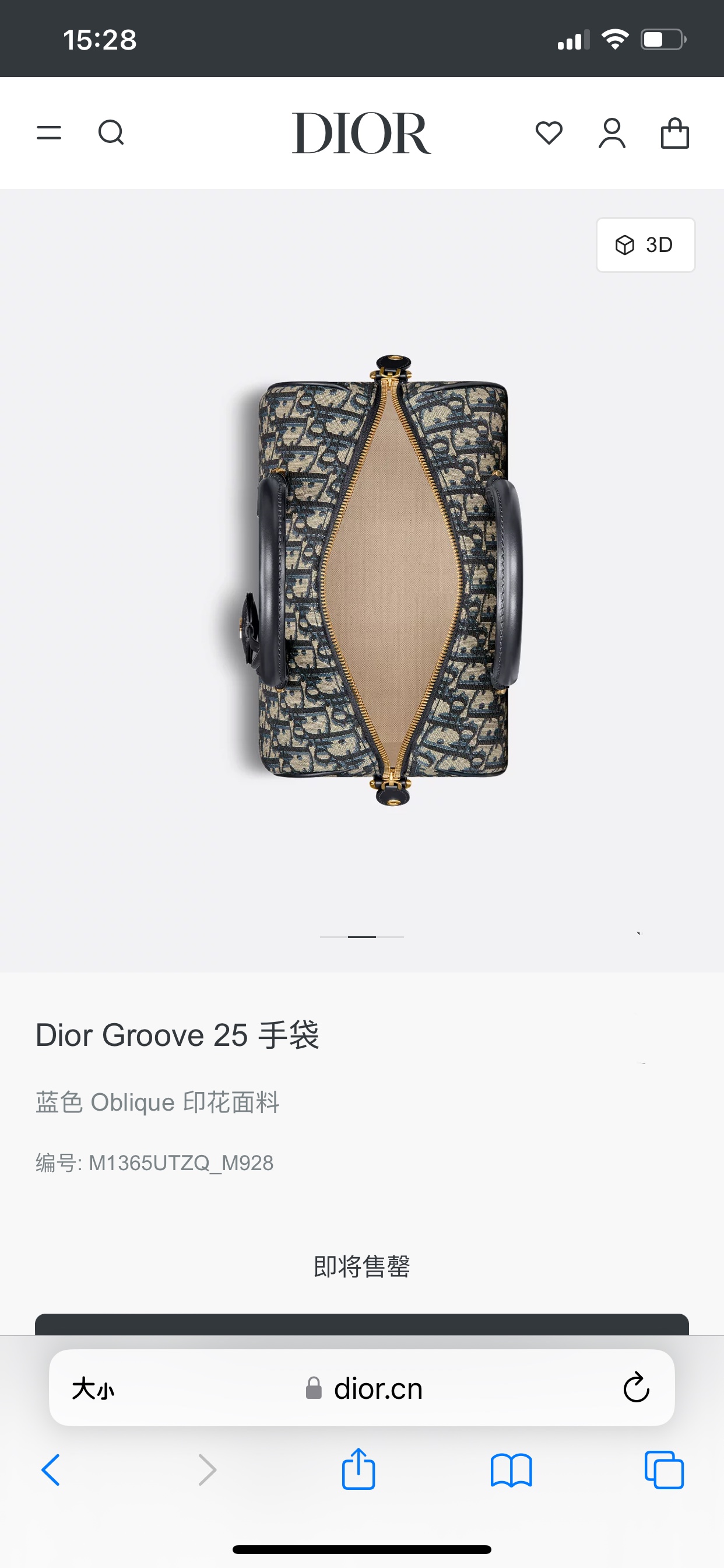Viewport: 724px width, 1568px height.
Task: Open the shopping bag
Action: tap(674, 134)
